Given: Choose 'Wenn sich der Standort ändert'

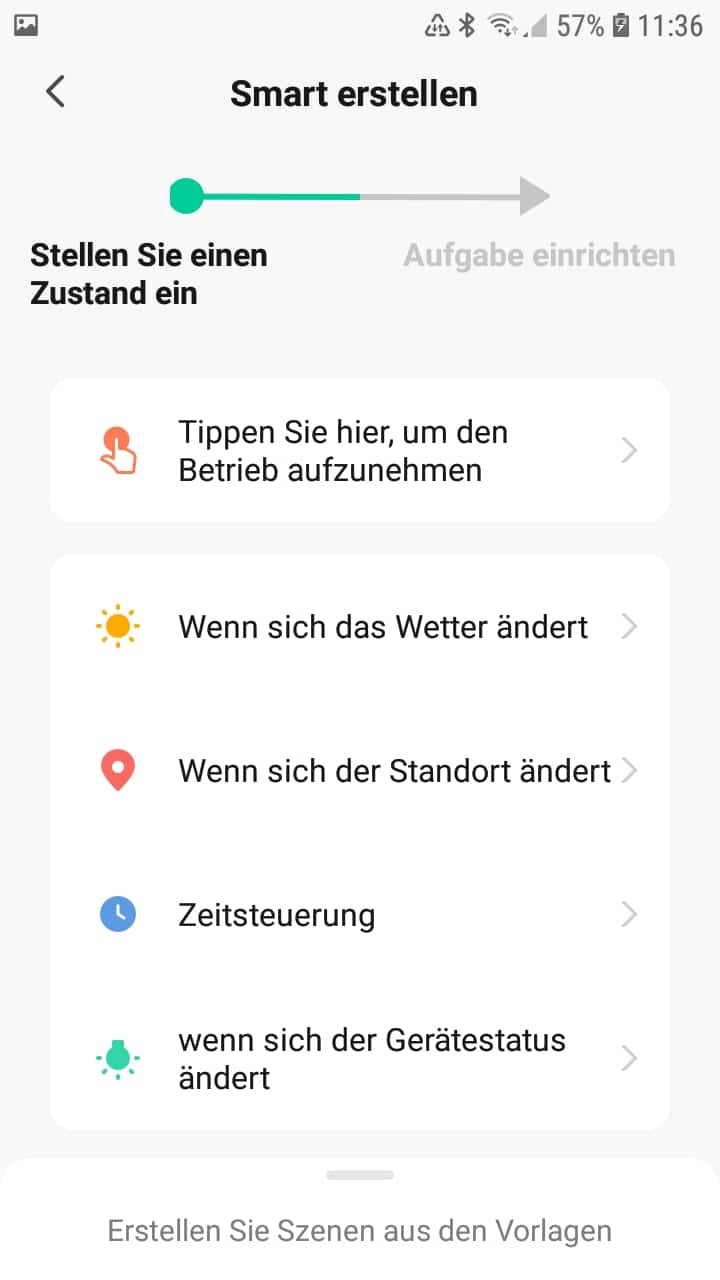Looking at the screenshot, I should pos(359,771).
